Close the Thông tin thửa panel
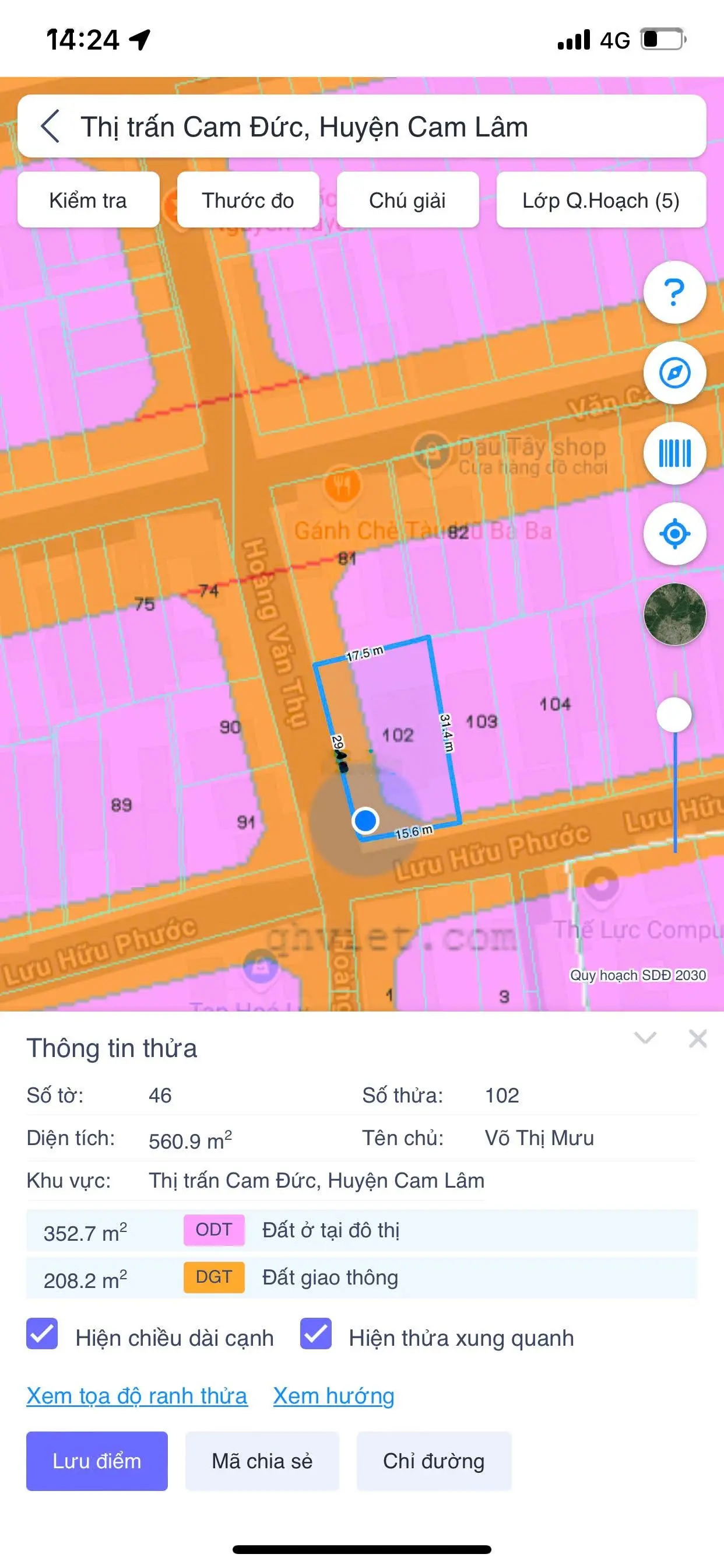This screenshot has height=1568, width=724. pos(697,1038)
